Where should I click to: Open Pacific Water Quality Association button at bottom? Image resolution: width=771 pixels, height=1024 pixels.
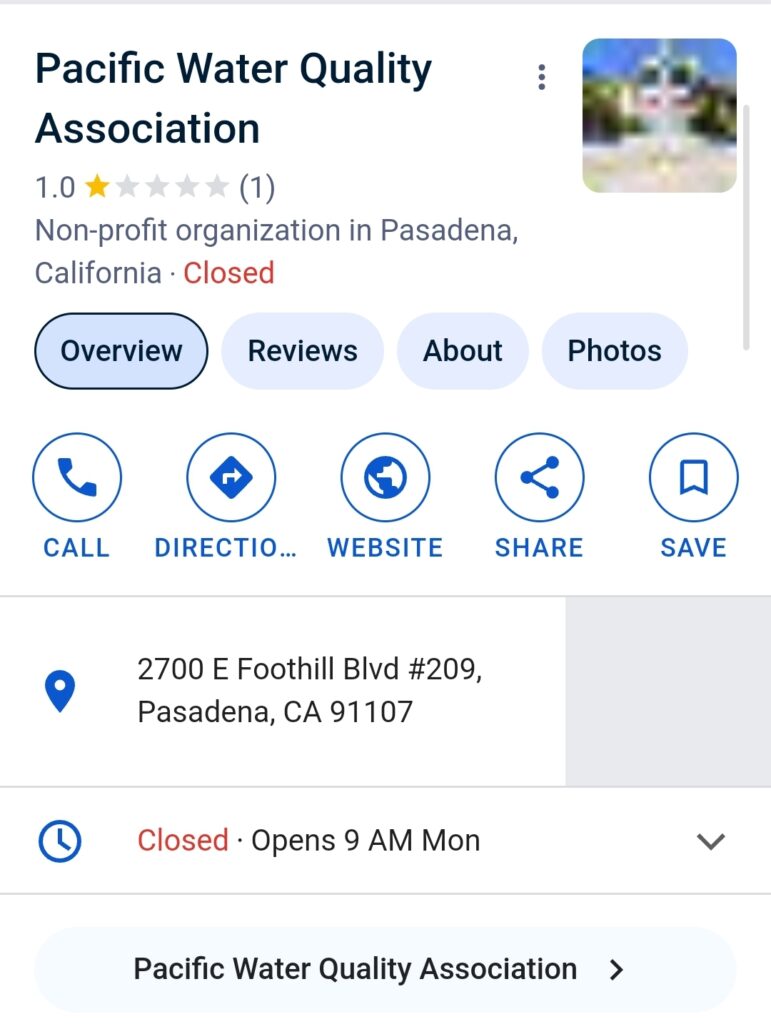385,969
